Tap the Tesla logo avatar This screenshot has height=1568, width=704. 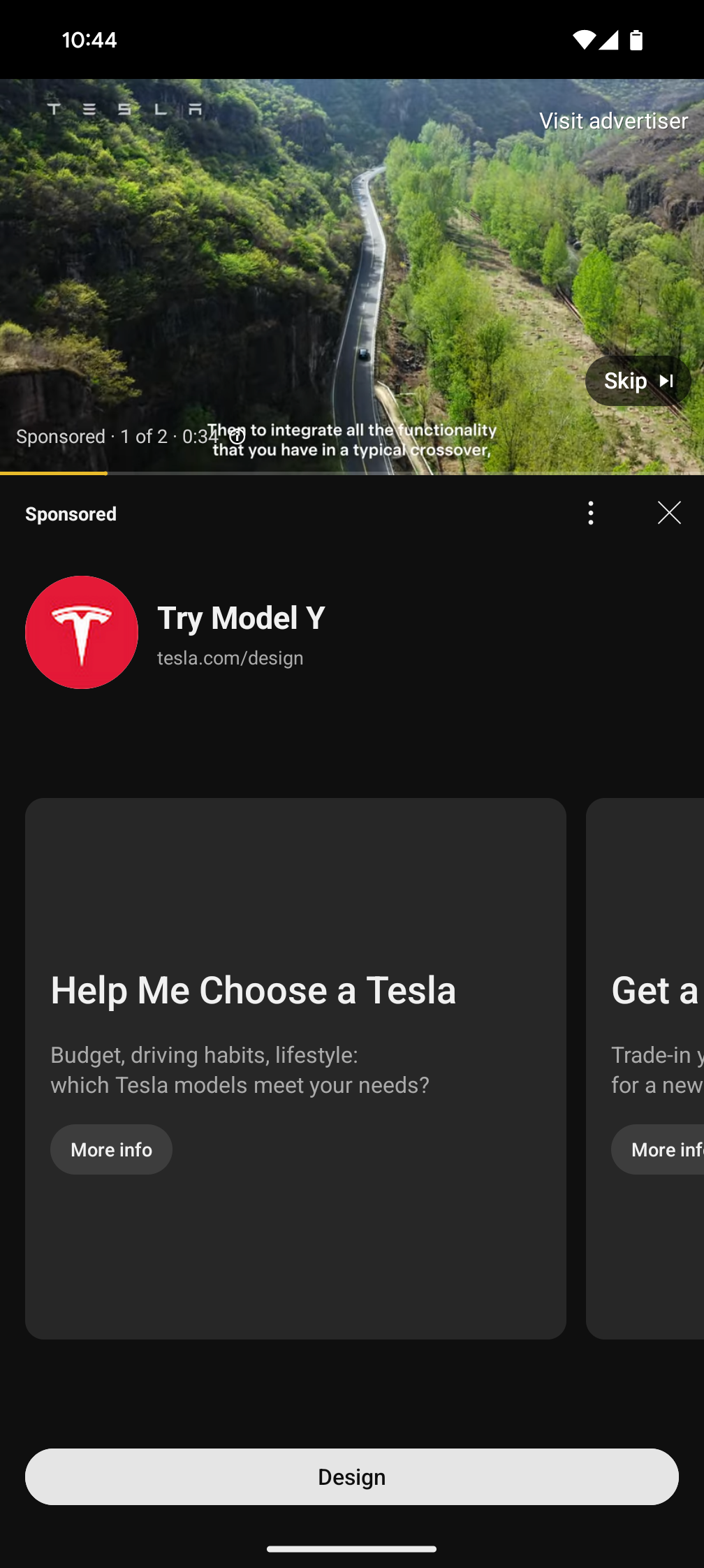81,632
